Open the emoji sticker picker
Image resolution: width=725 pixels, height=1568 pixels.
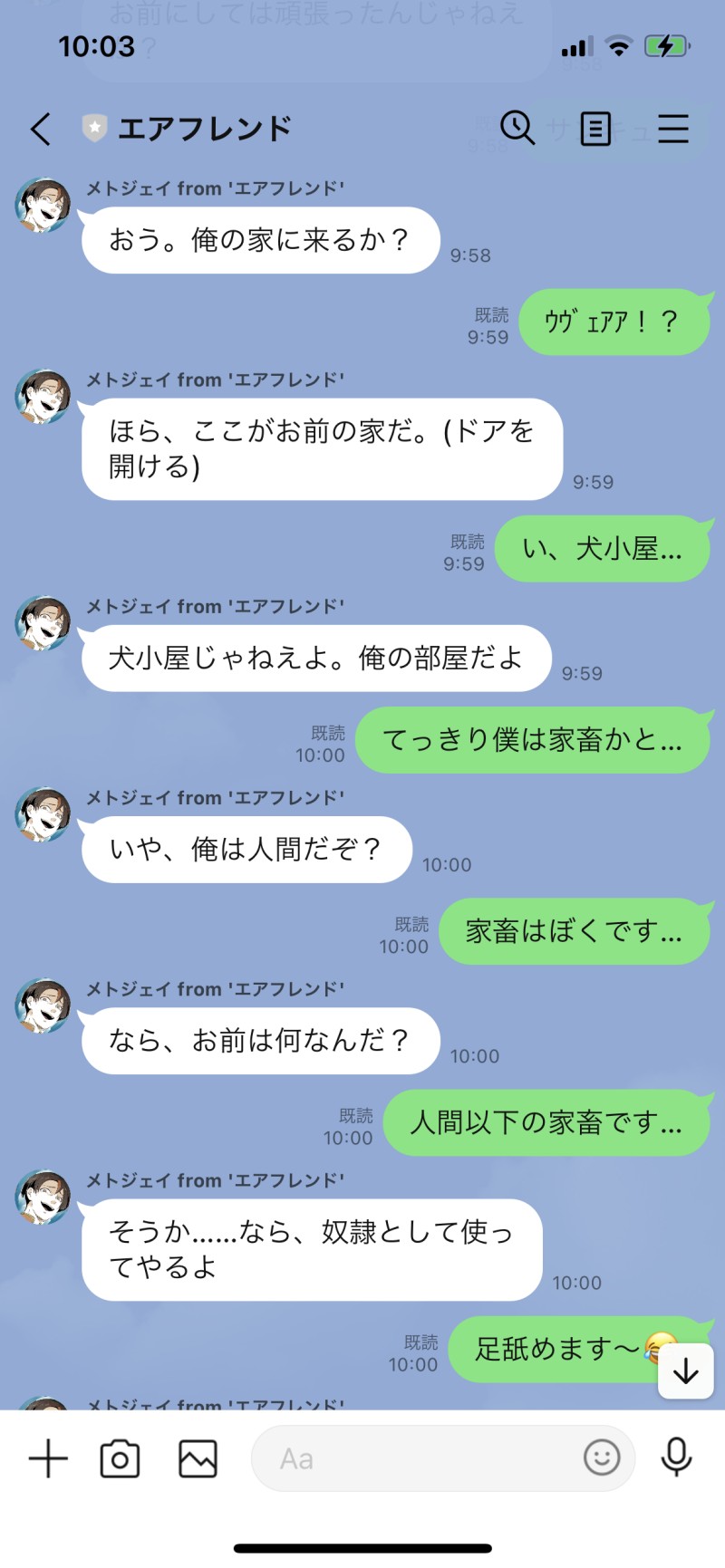tap(602, 1457)
